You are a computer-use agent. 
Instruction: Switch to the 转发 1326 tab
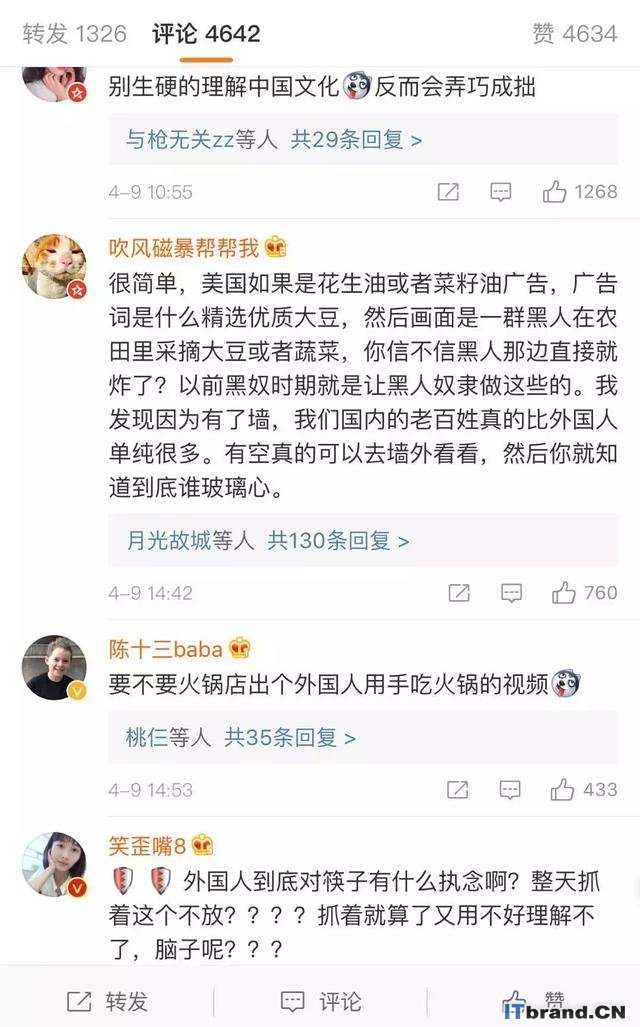click(x=75, y=34)
